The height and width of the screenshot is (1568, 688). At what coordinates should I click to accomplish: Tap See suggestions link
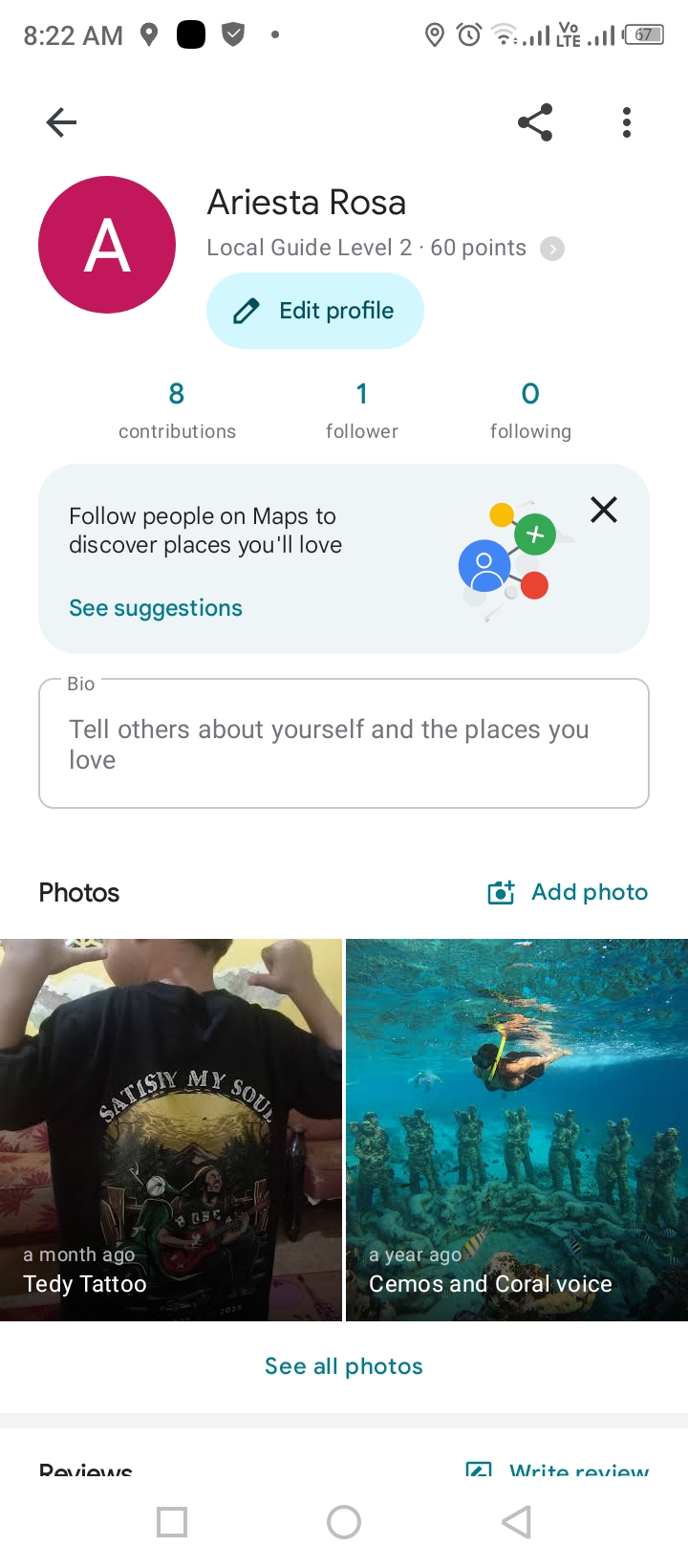click(156, 608)
